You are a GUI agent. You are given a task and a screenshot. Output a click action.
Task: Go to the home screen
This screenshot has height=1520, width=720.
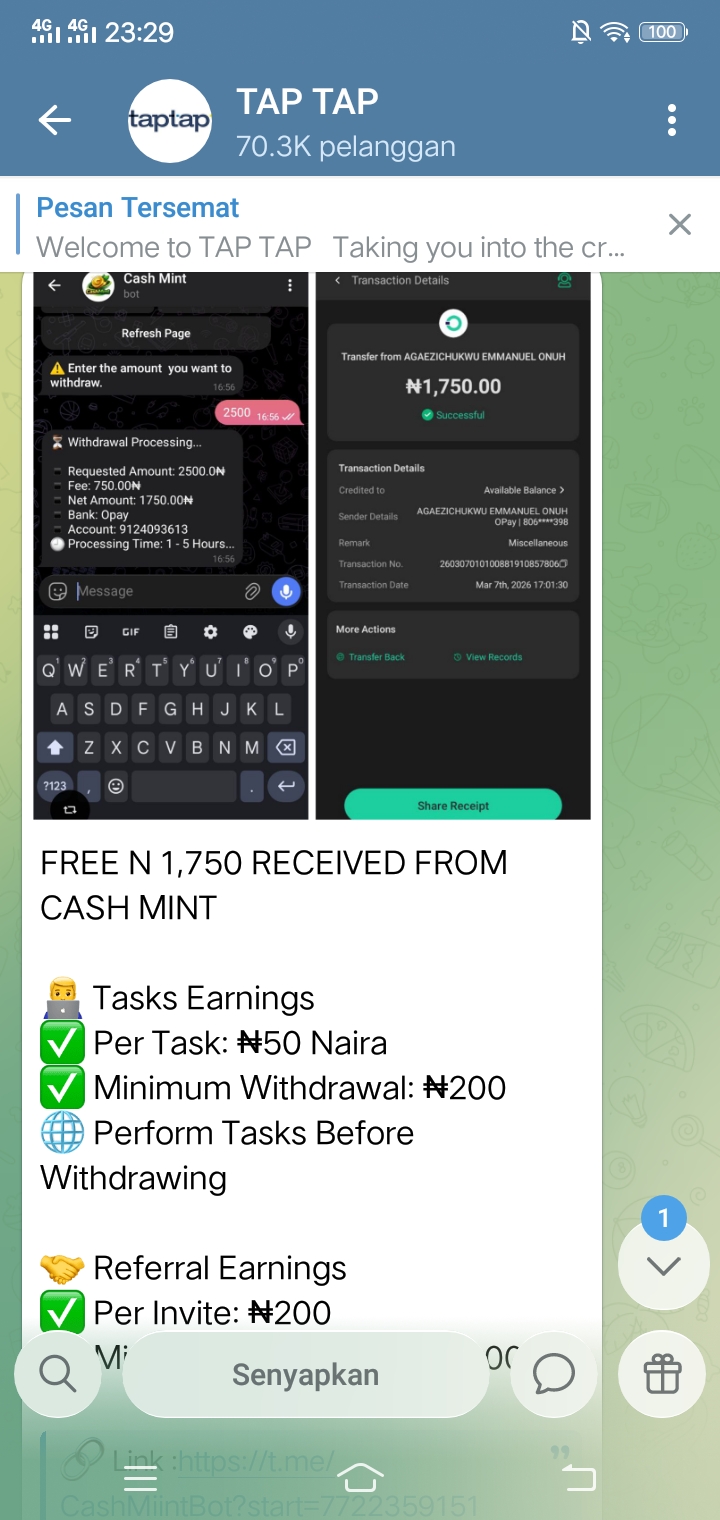pyautogui.click(x=360, y=1477)
